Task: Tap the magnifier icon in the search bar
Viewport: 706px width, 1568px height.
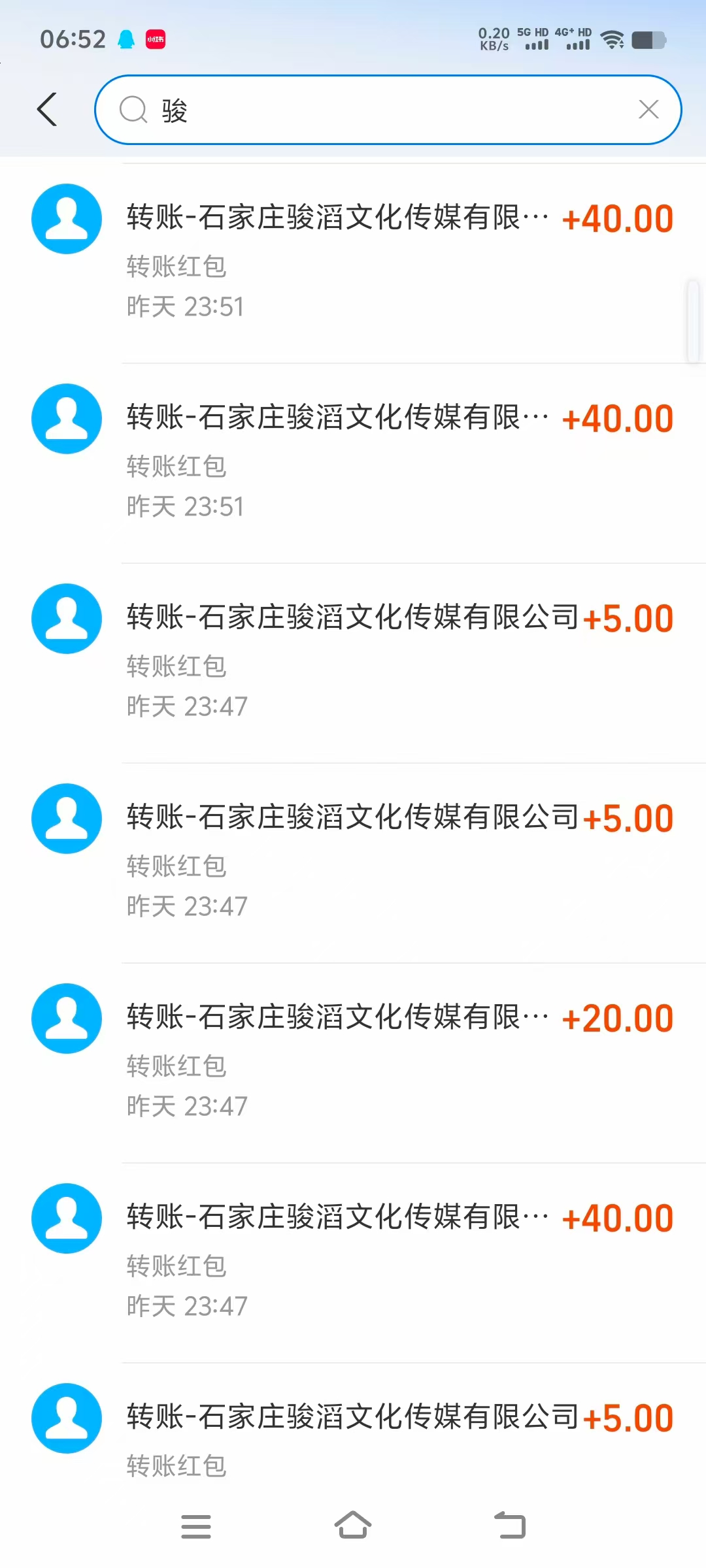Action: click(133, 109)
